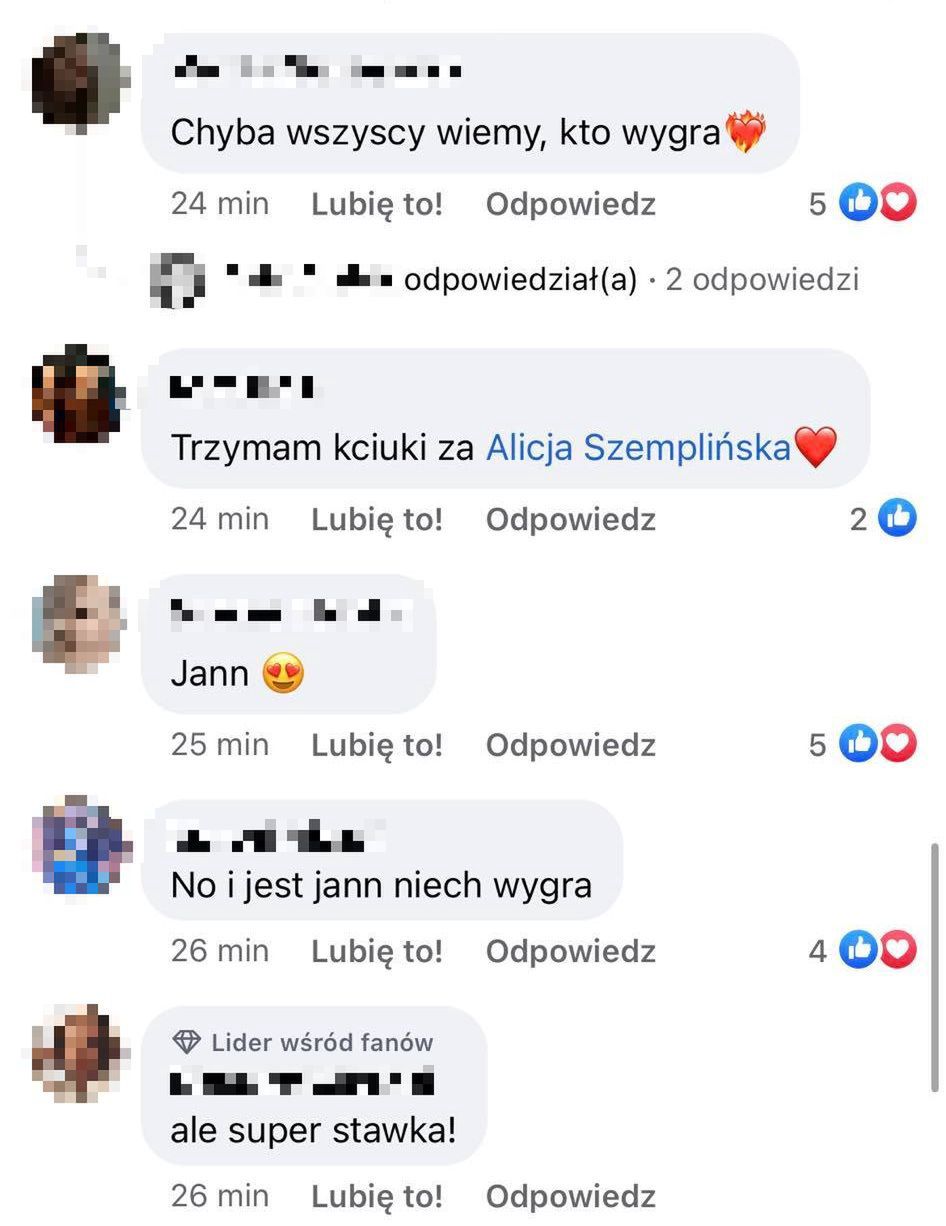The width and height of the screenshot is (946, 1226).
Task: Reply to 'No i jest jann niech wygra'
Action: [570, 951]
